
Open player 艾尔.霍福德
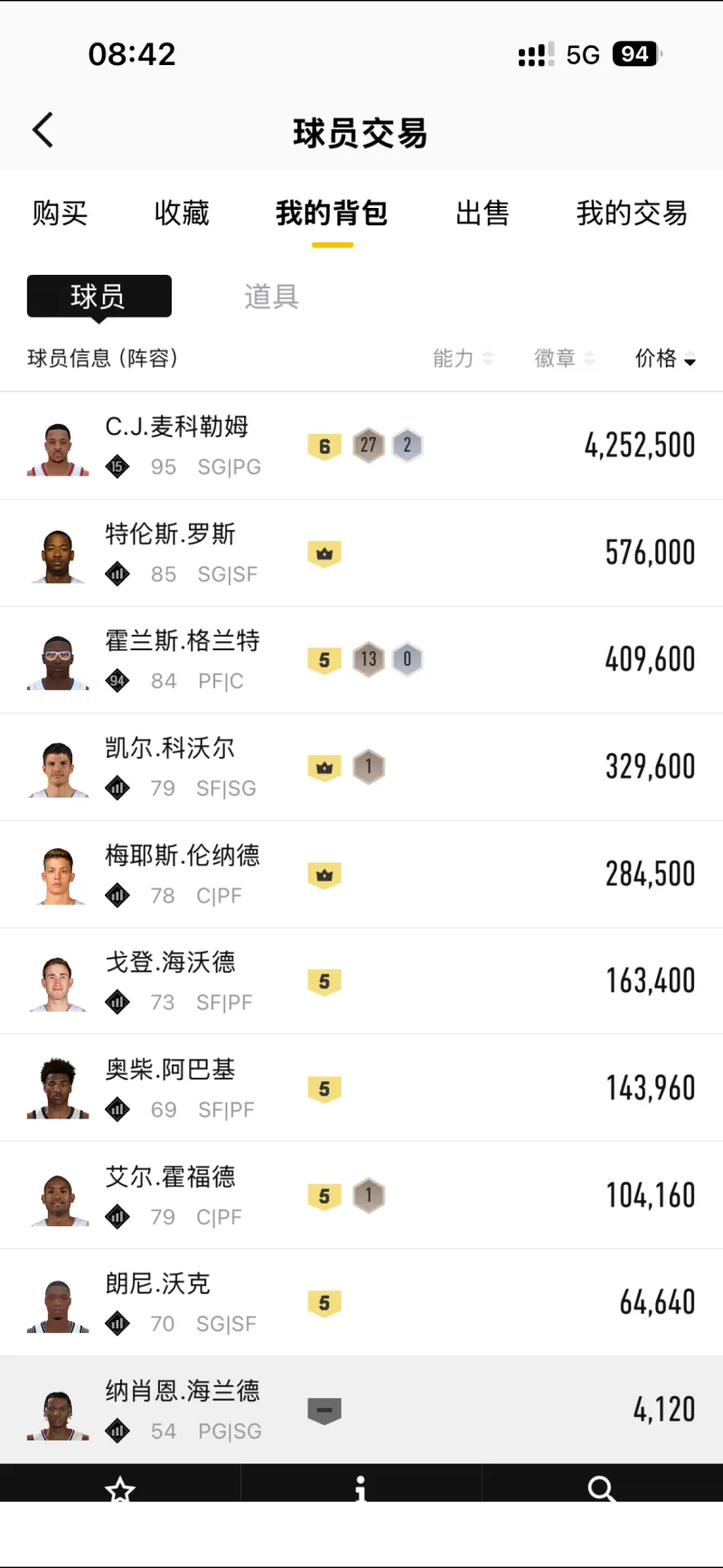coord(361,1195)
